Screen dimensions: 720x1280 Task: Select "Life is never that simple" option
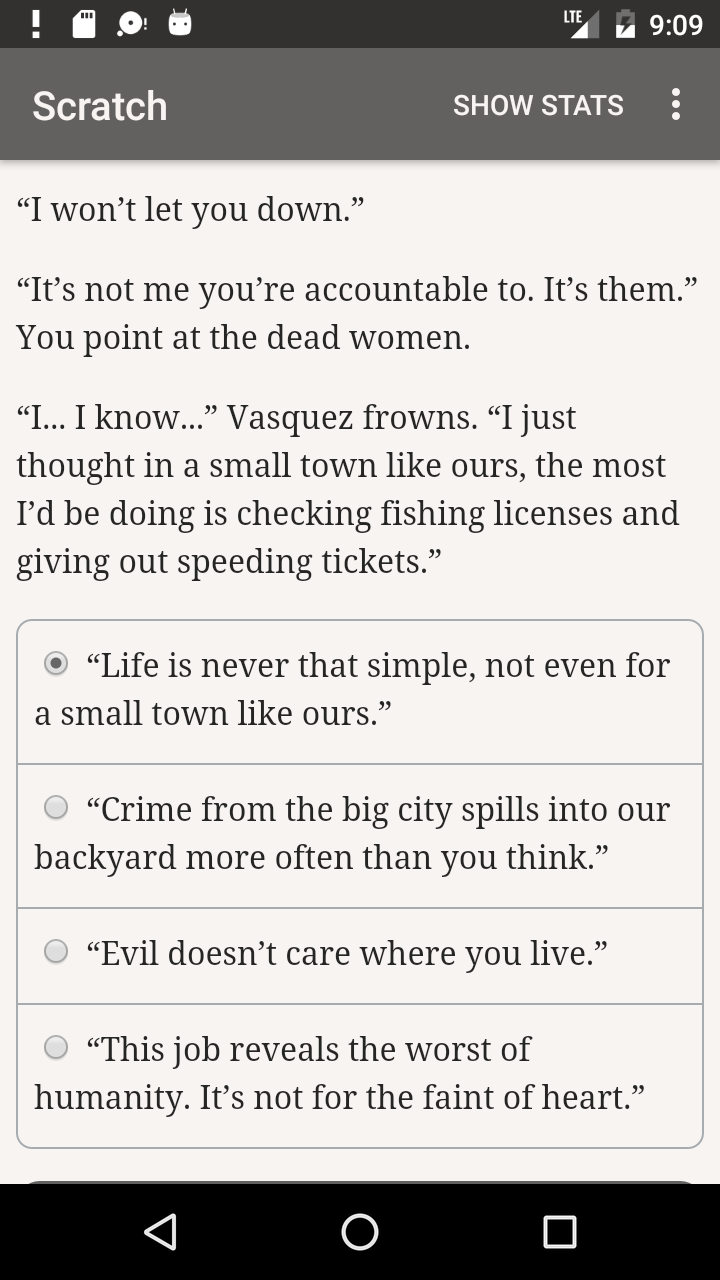[x=360, y=692]
